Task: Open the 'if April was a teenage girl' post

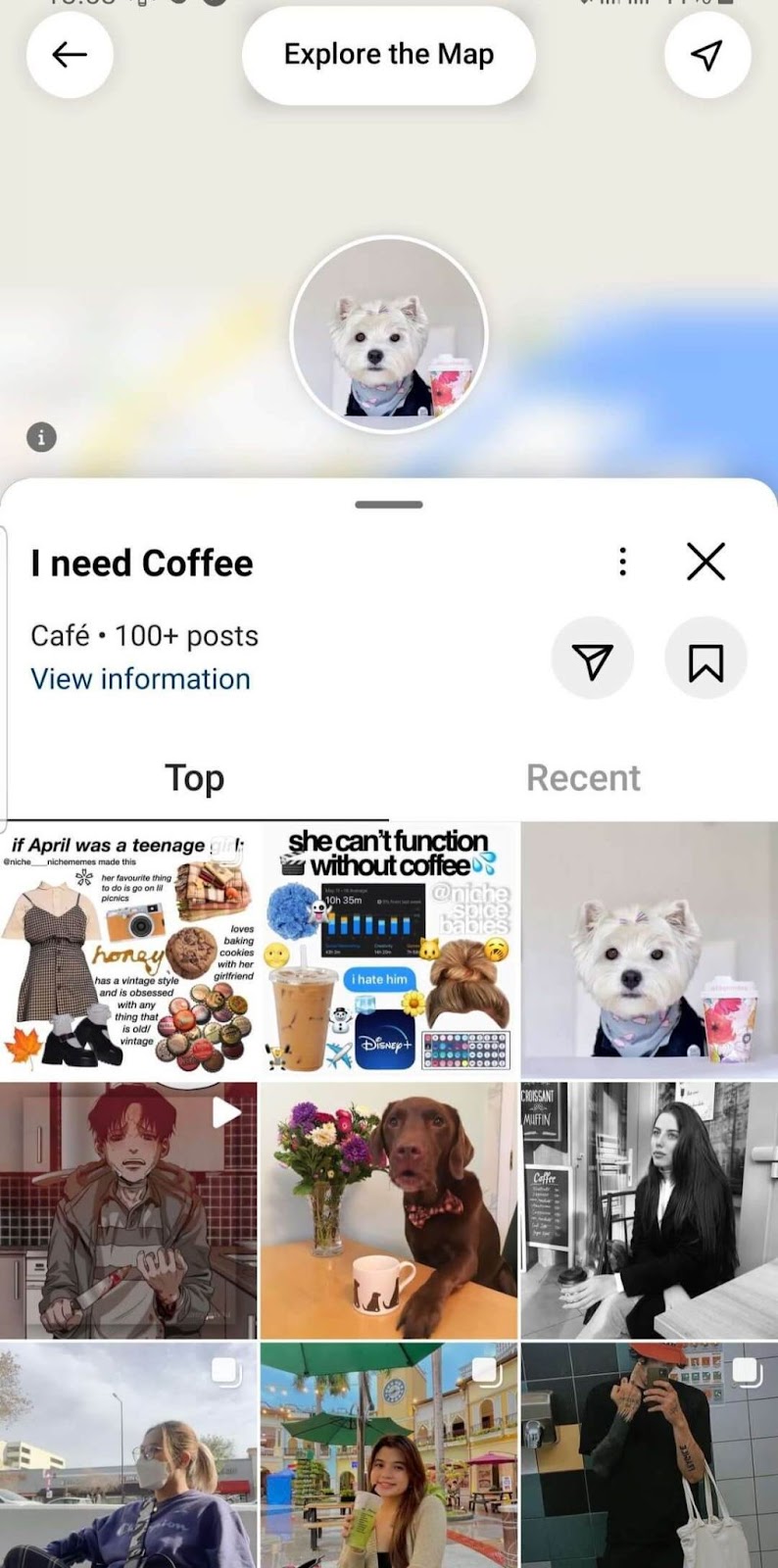Action: click(x=128, y=951)
